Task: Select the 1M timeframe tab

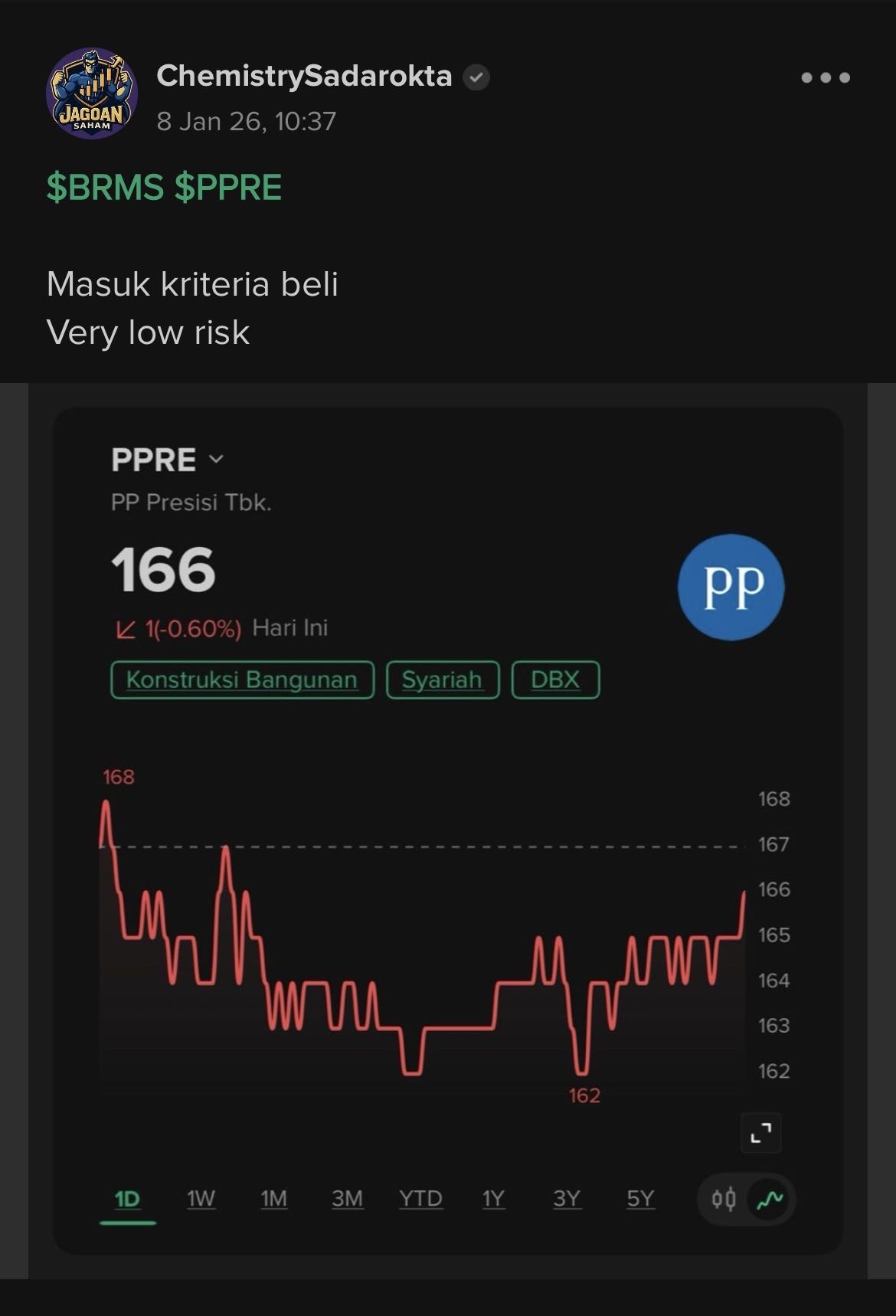Action: coord(273,1198)
